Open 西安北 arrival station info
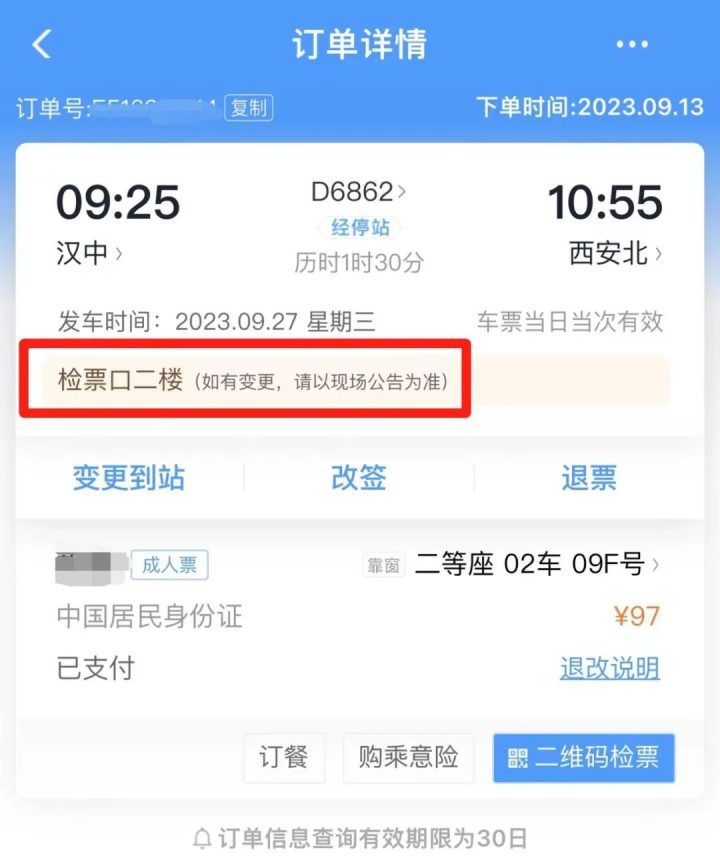Screen dimensions: 720x862 coord(615,253)
